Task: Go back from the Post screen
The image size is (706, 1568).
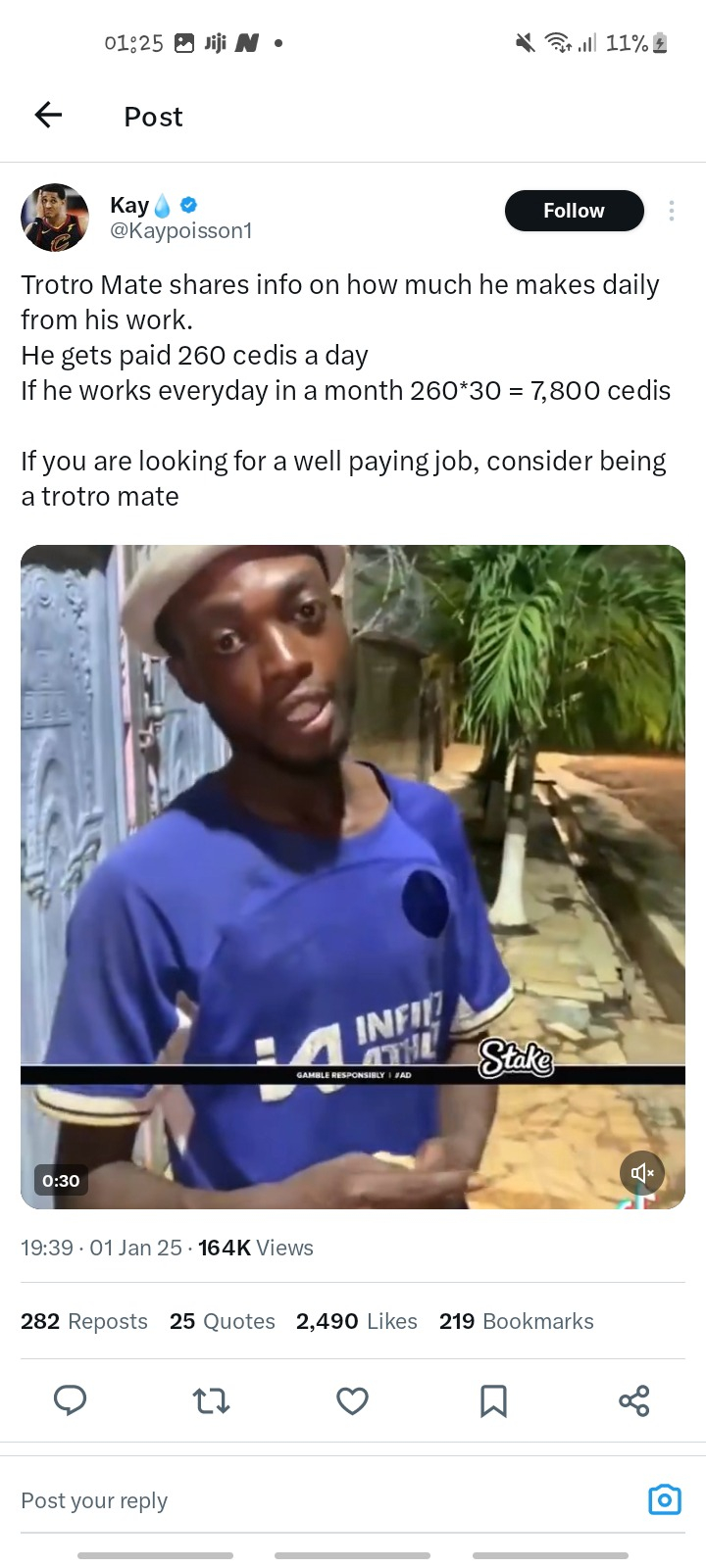Action: point(48,116)
